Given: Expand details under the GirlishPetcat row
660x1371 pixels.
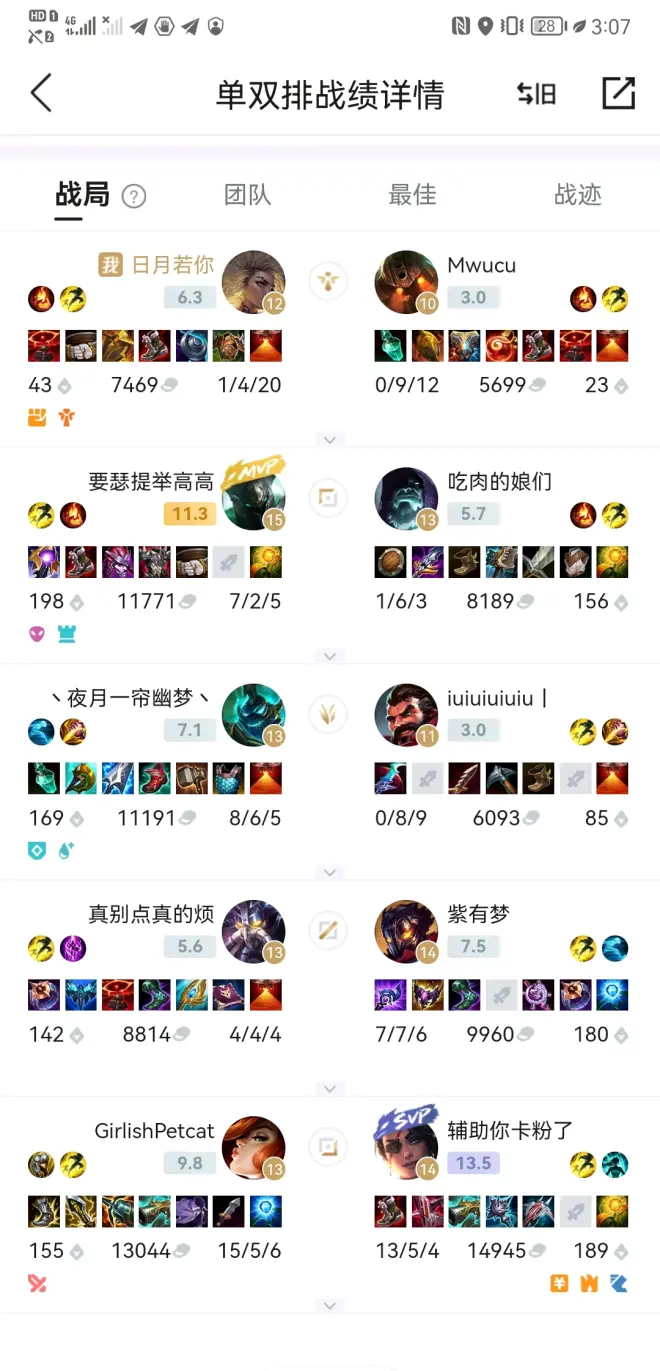Looking at the screenshot, I should [329, 1305].
